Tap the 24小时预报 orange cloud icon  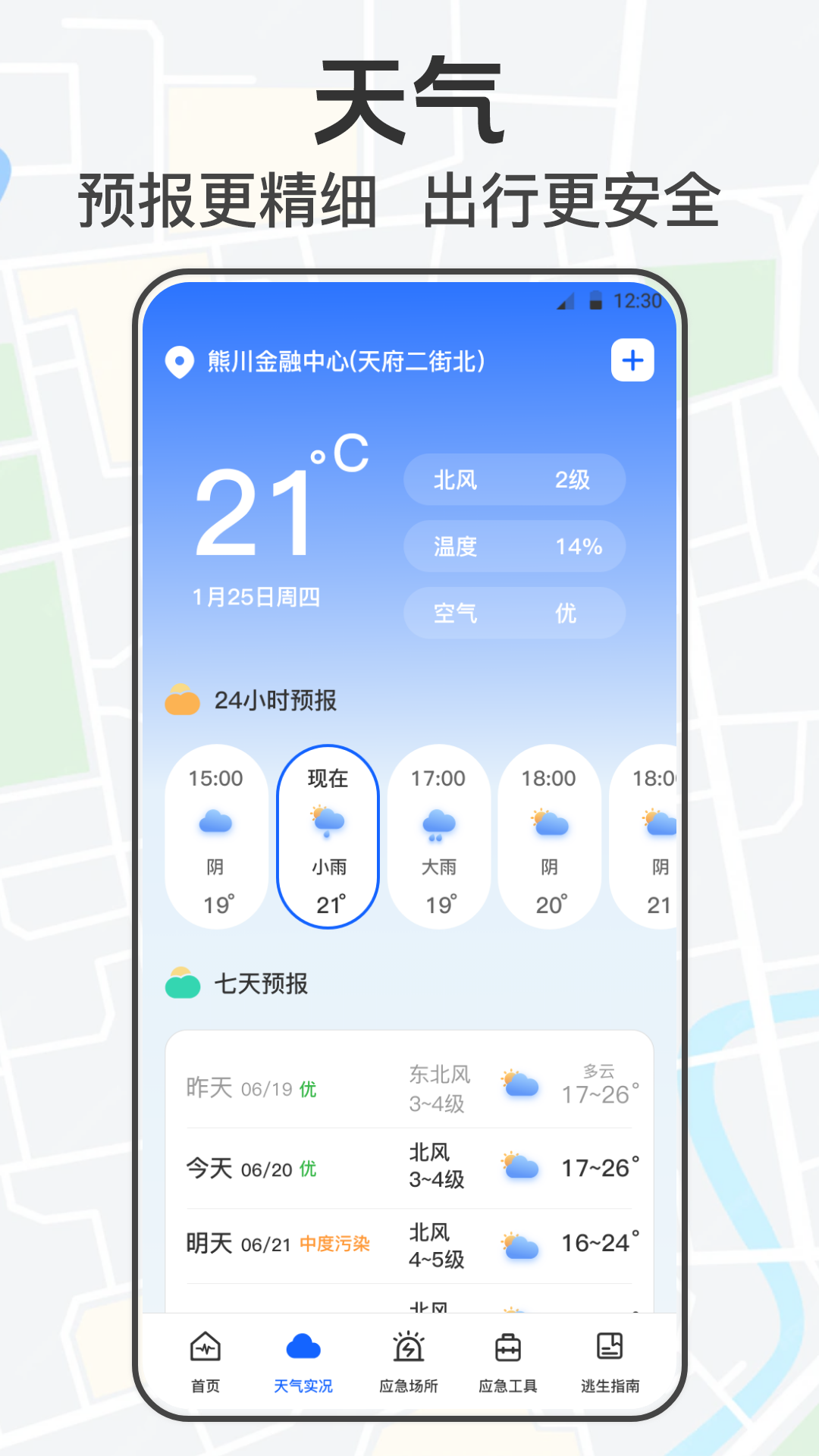pos(182,699)
